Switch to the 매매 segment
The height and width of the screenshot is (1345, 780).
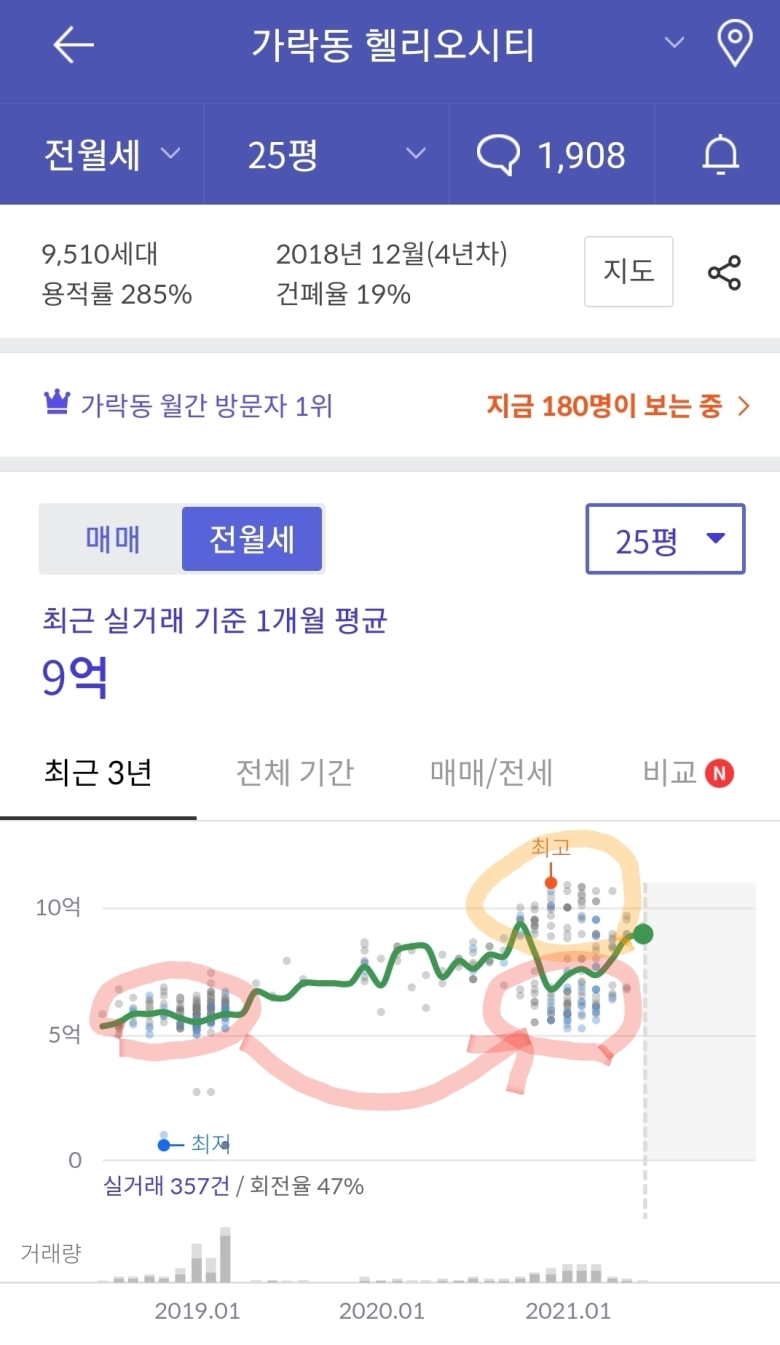[112, 539]
